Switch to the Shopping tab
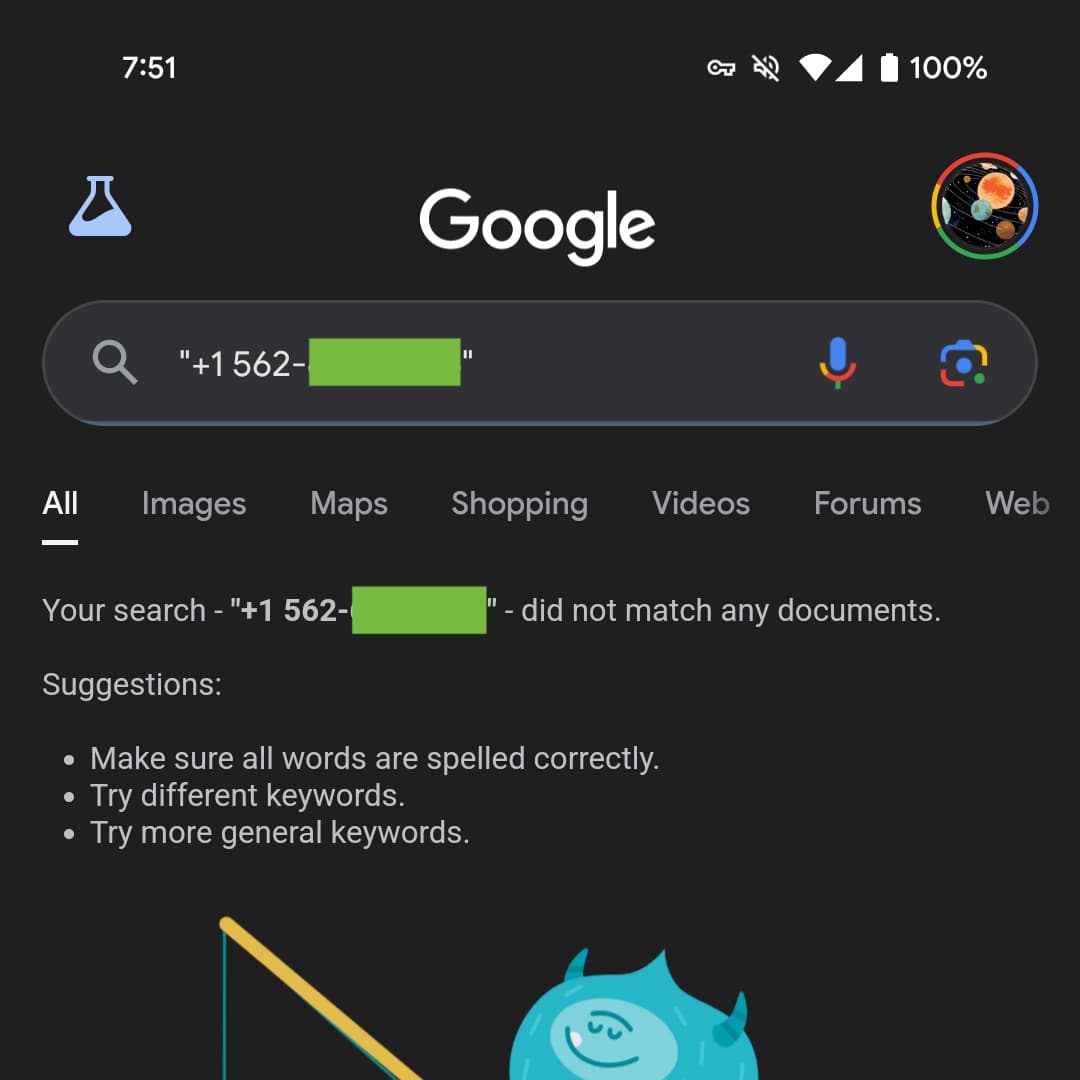This screenshot has width=1080, height=1080. click(519, 504)
